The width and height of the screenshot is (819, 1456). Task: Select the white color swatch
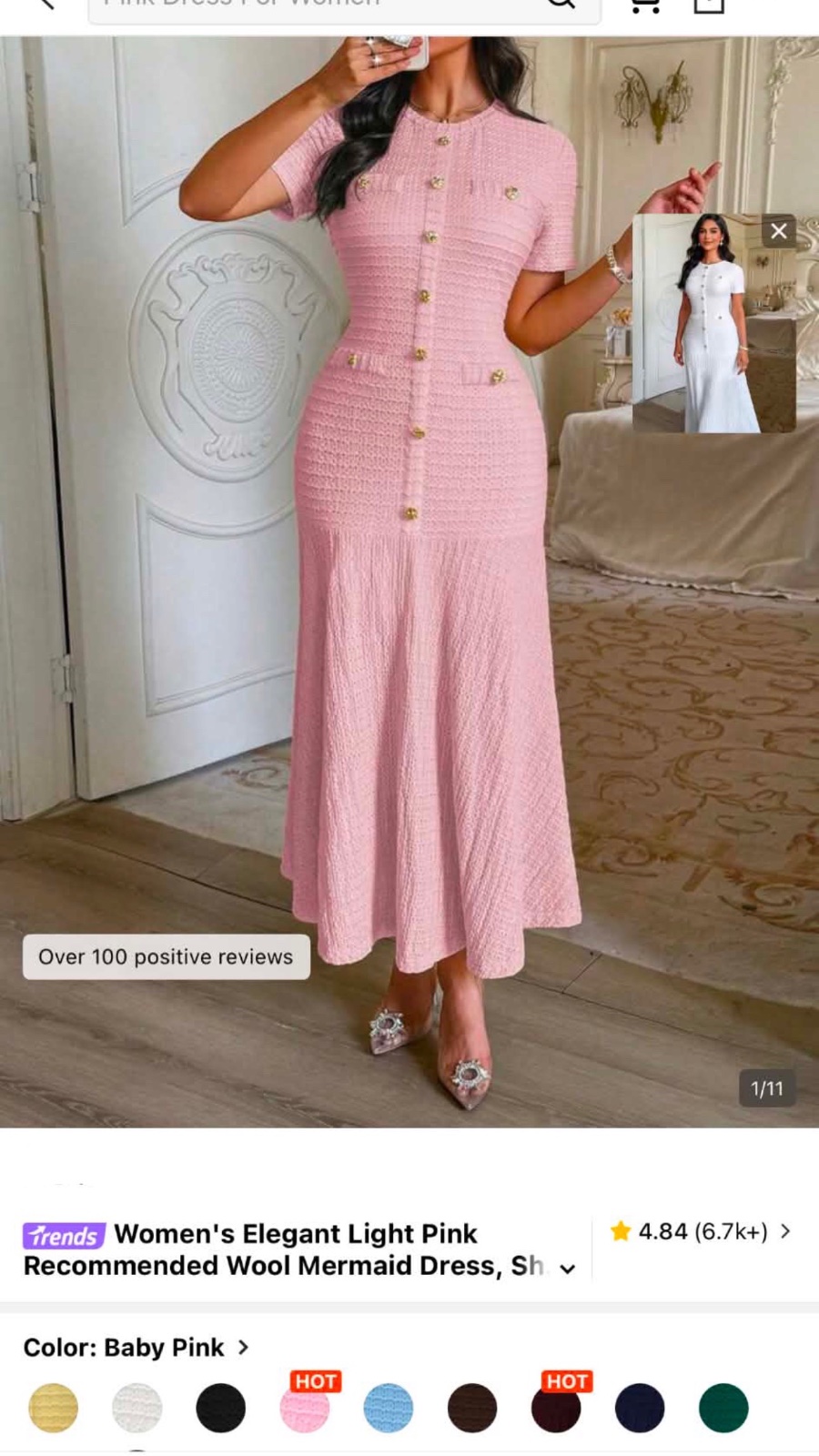(x=136, y=1408)
